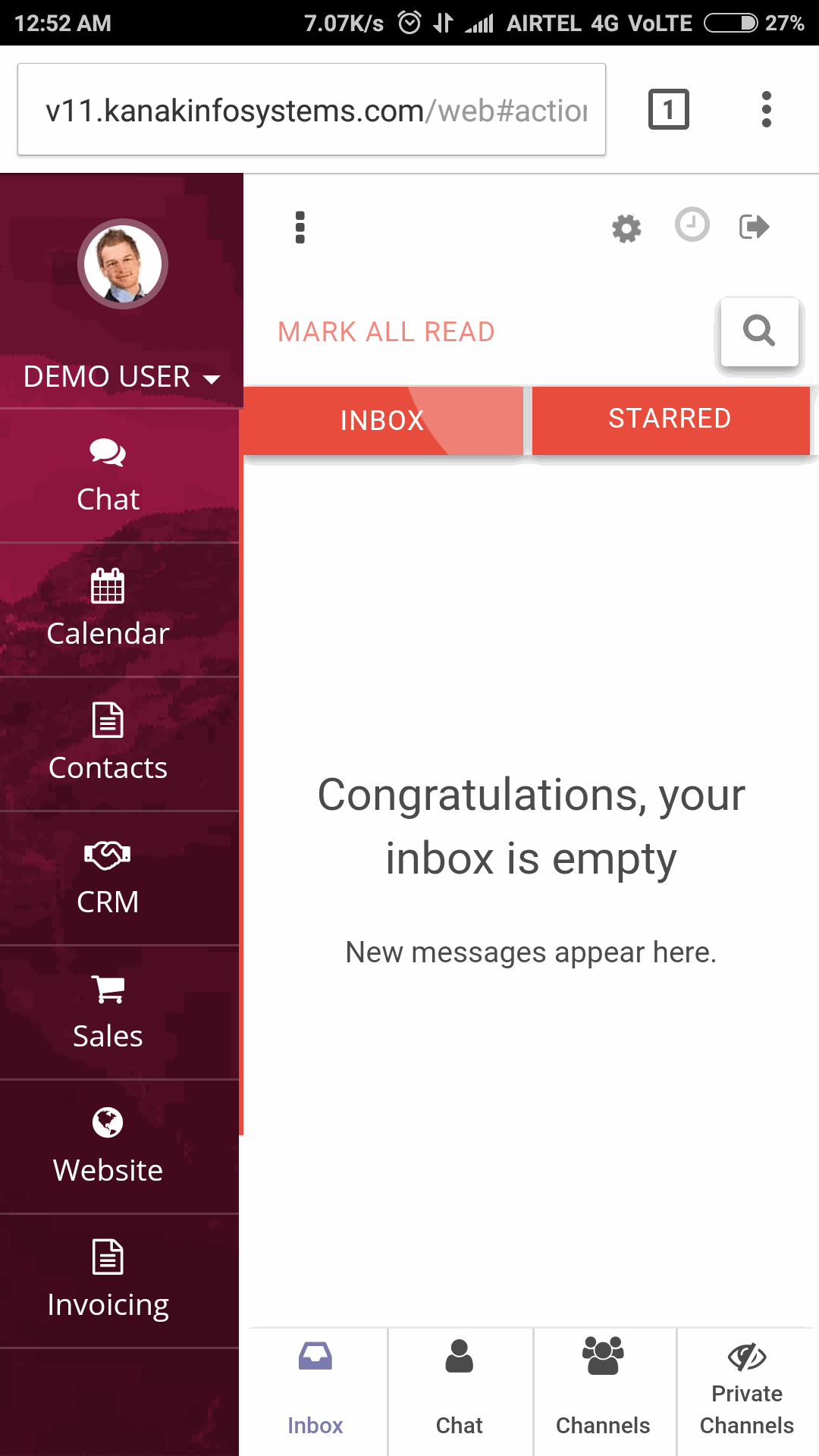Screen dimensions: 819x1456
Task: Open Private Channels in bottom bar
Action: tap(747, 1392)
